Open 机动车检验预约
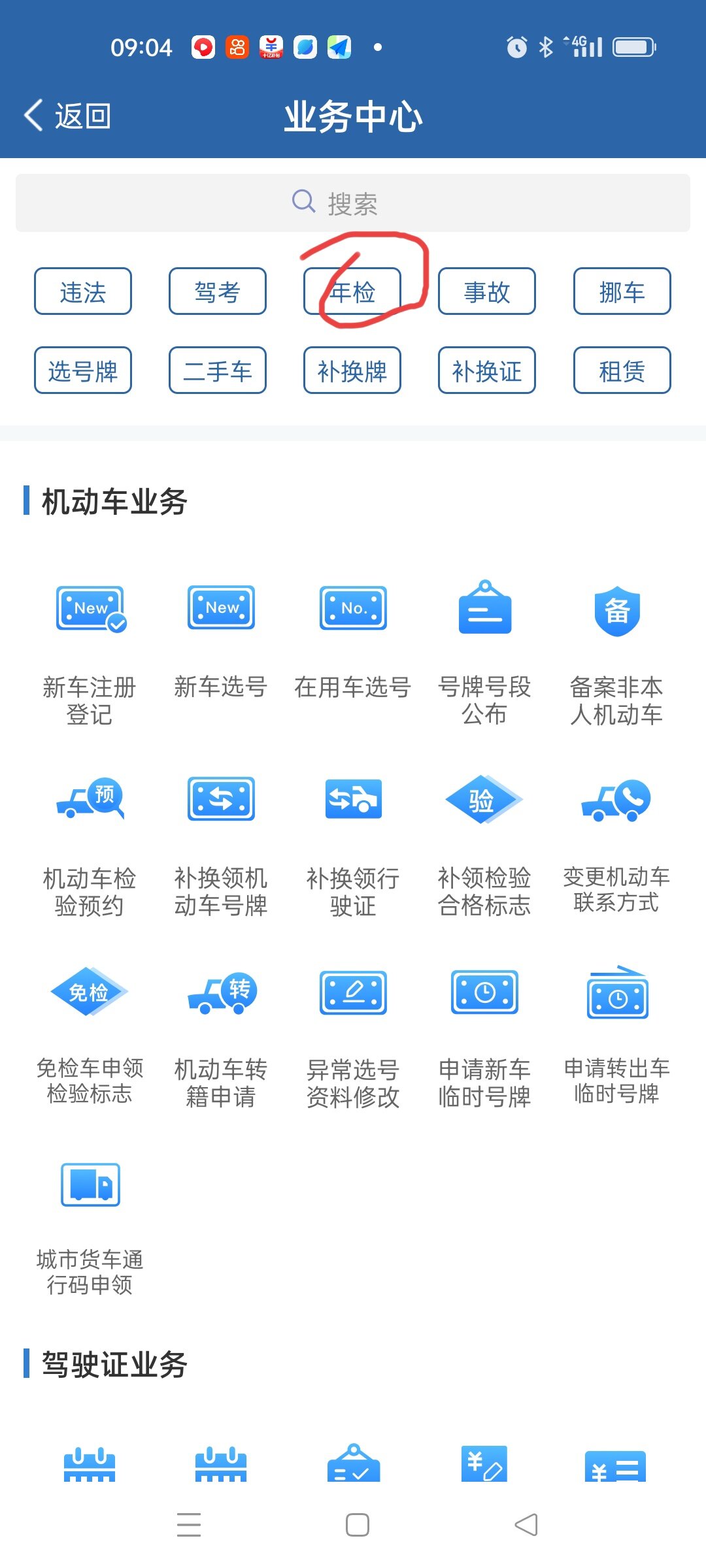The image size is (706, 1568). click(90, 843)
